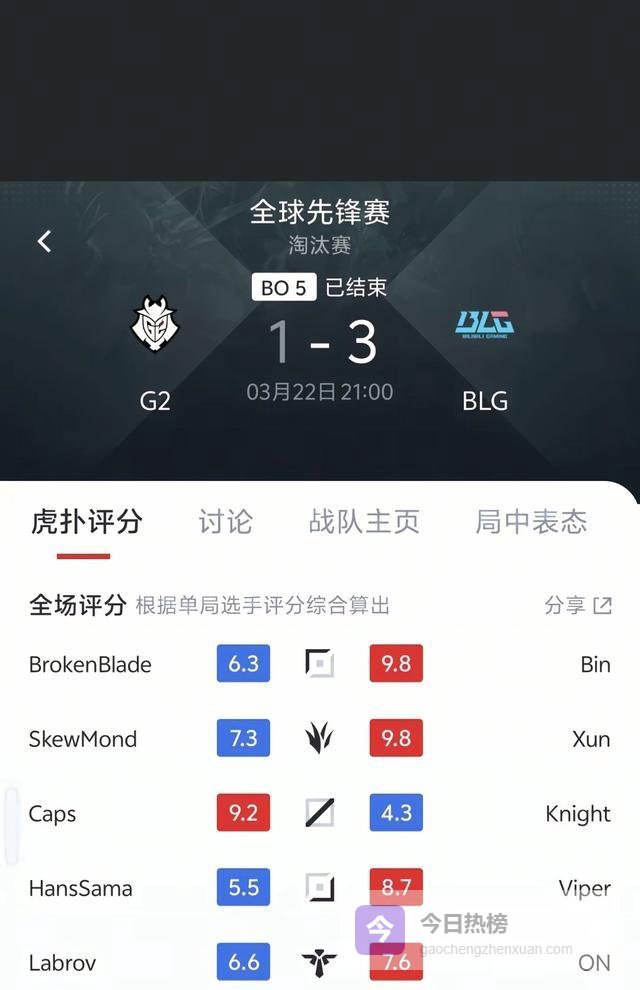Switch to the 虎扑评分 tab

[86, 521]
